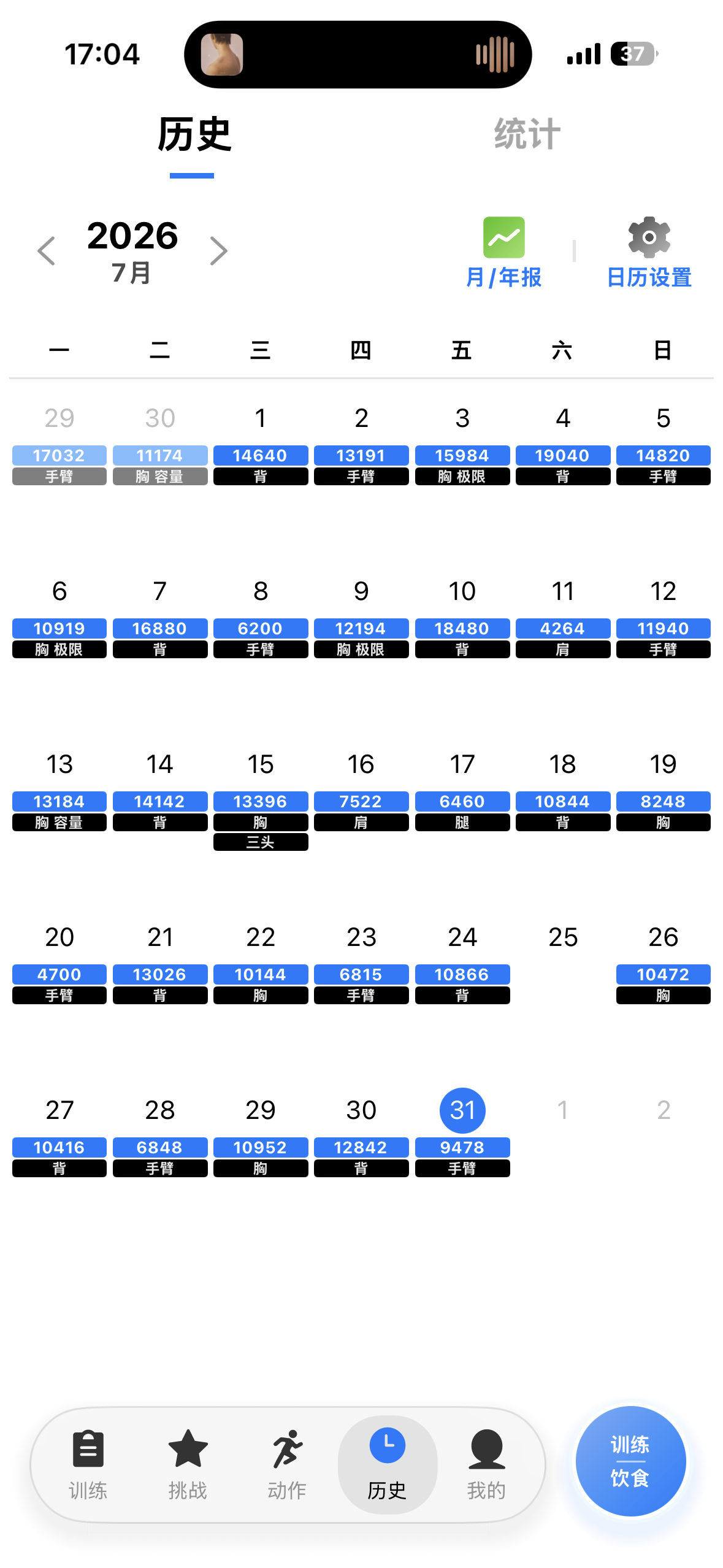Select today's date 31
723x1568 pixels.
pos(462,1110)
